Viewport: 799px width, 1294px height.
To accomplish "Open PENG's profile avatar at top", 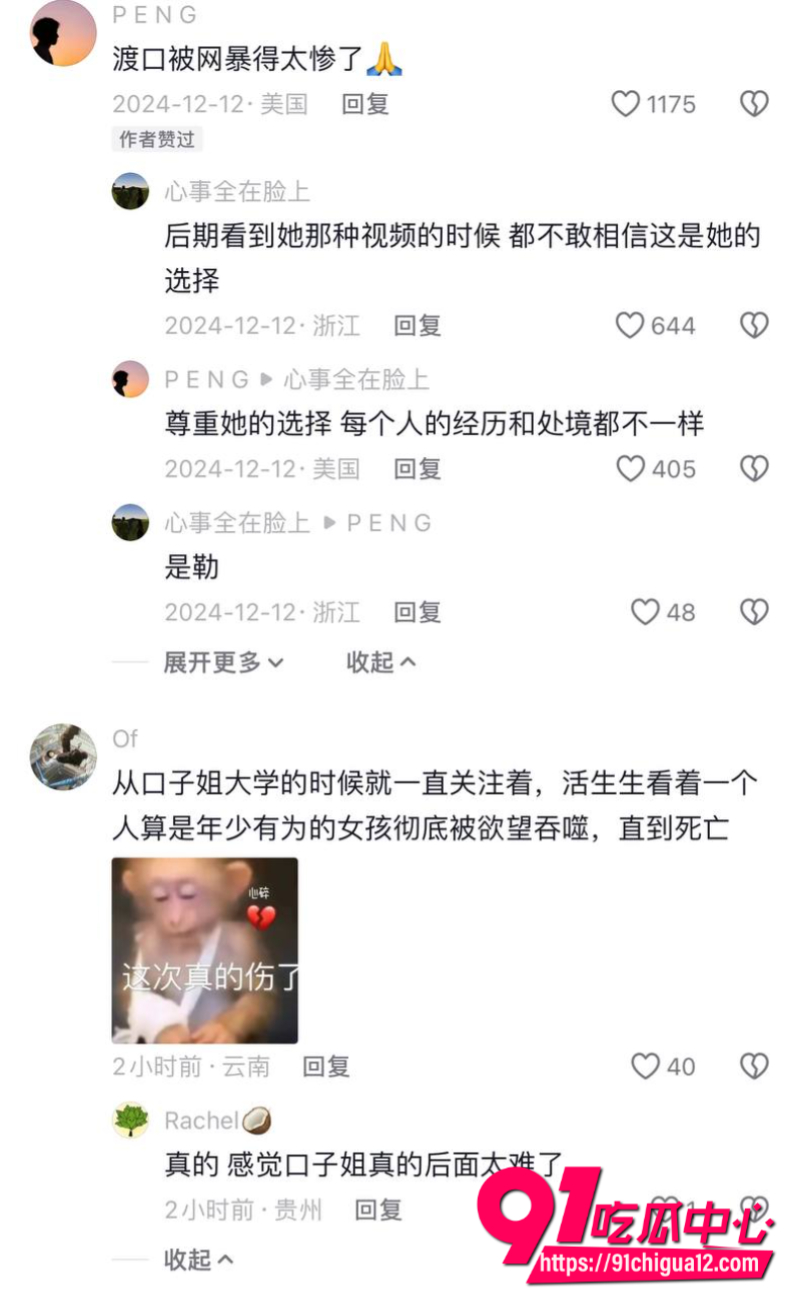I will pos(63,33).
